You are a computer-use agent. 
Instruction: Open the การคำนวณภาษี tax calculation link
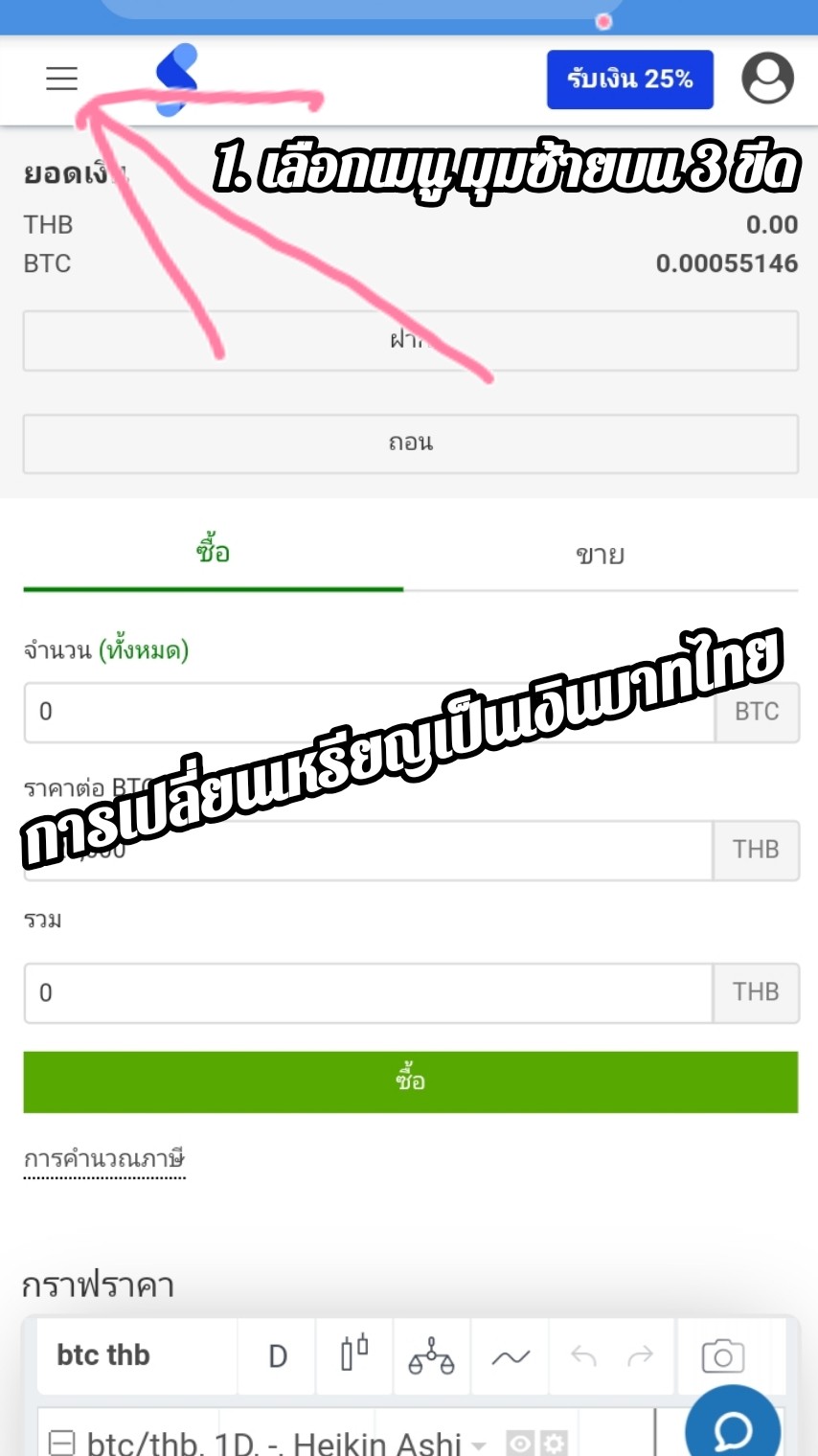[x=104, y=1160]
